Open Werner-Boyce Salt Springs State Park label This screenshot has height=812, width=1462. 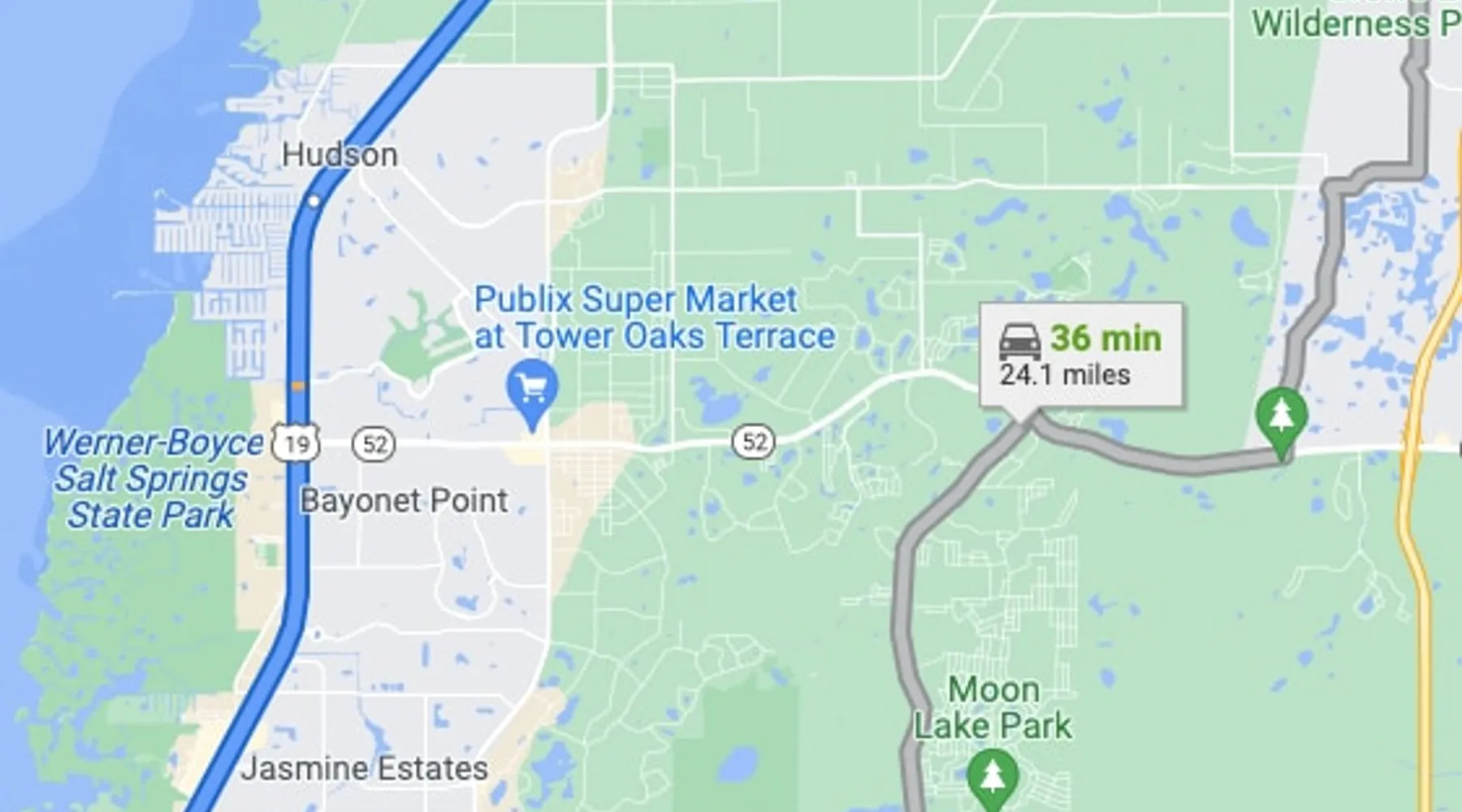coord(152,479)
